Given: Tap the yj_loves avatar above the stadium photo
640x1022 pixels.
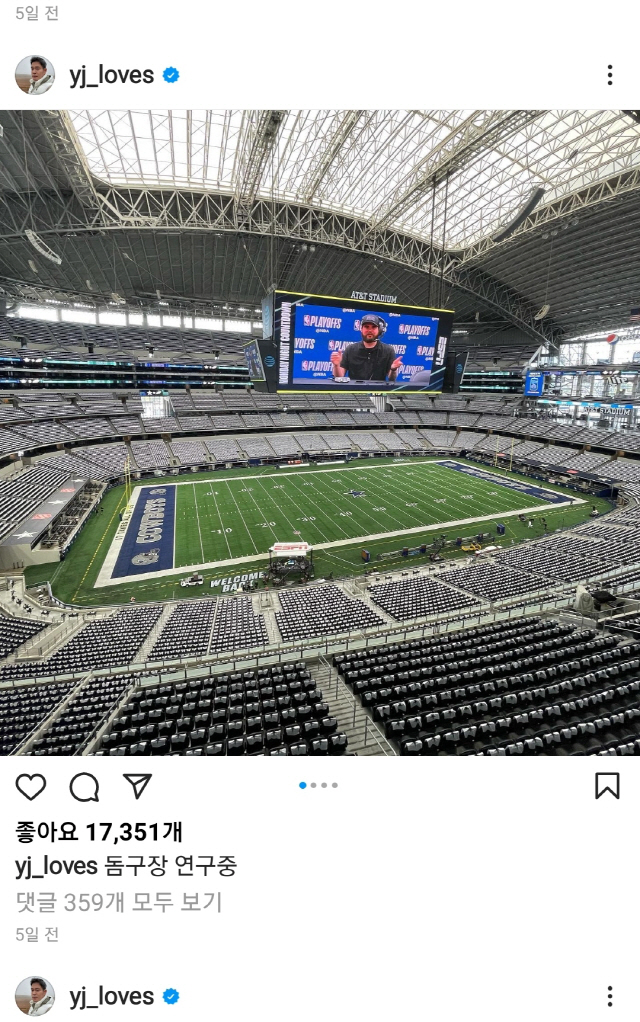Looking at the screenshot, I should [x=35, y=75].
